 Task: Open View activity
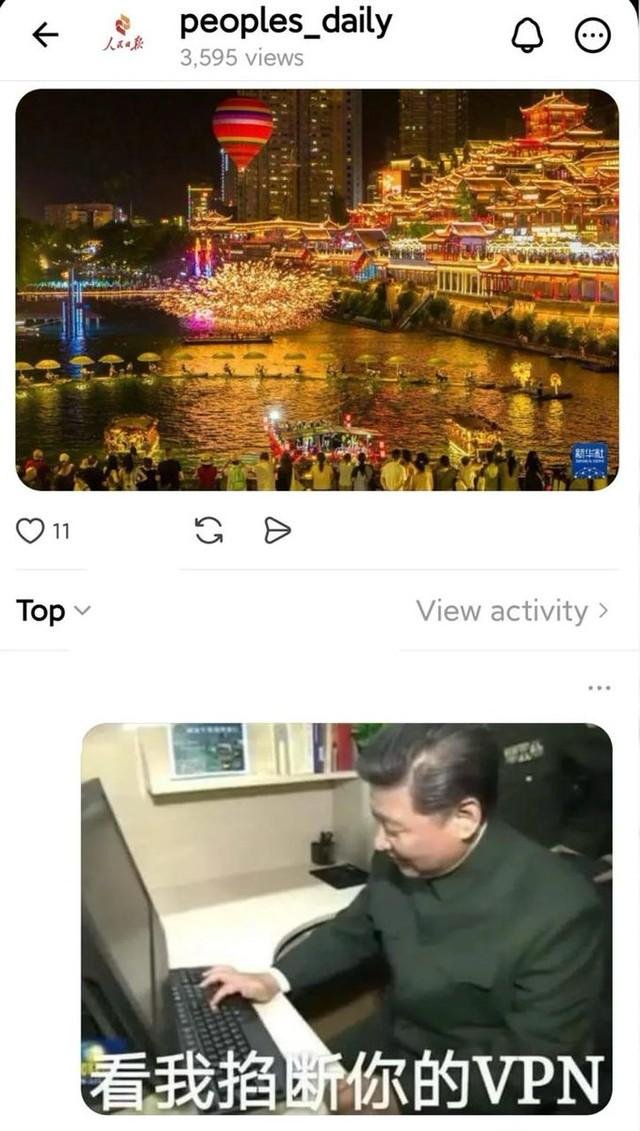pyautogui.click(x=512, y=611)
